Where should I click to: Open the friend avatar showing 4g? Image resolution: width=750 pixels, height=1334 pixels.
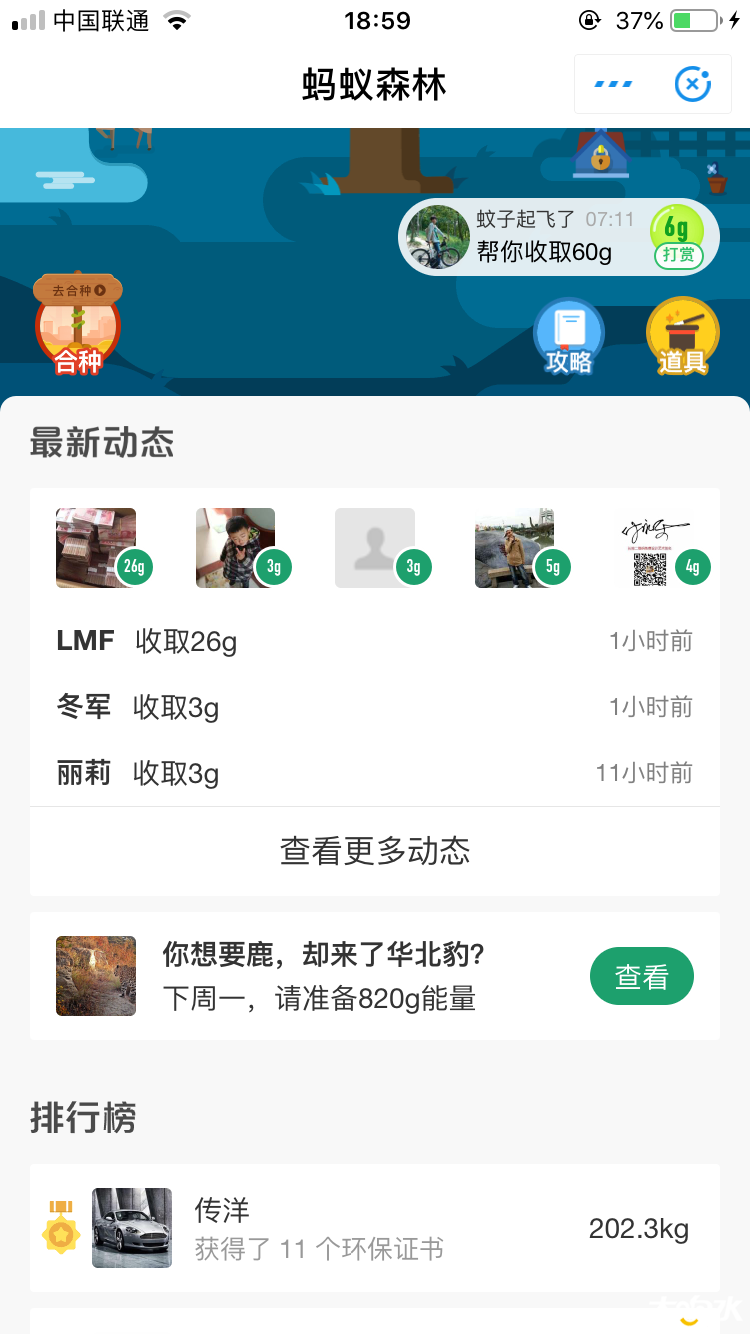(x=655, y=547)
